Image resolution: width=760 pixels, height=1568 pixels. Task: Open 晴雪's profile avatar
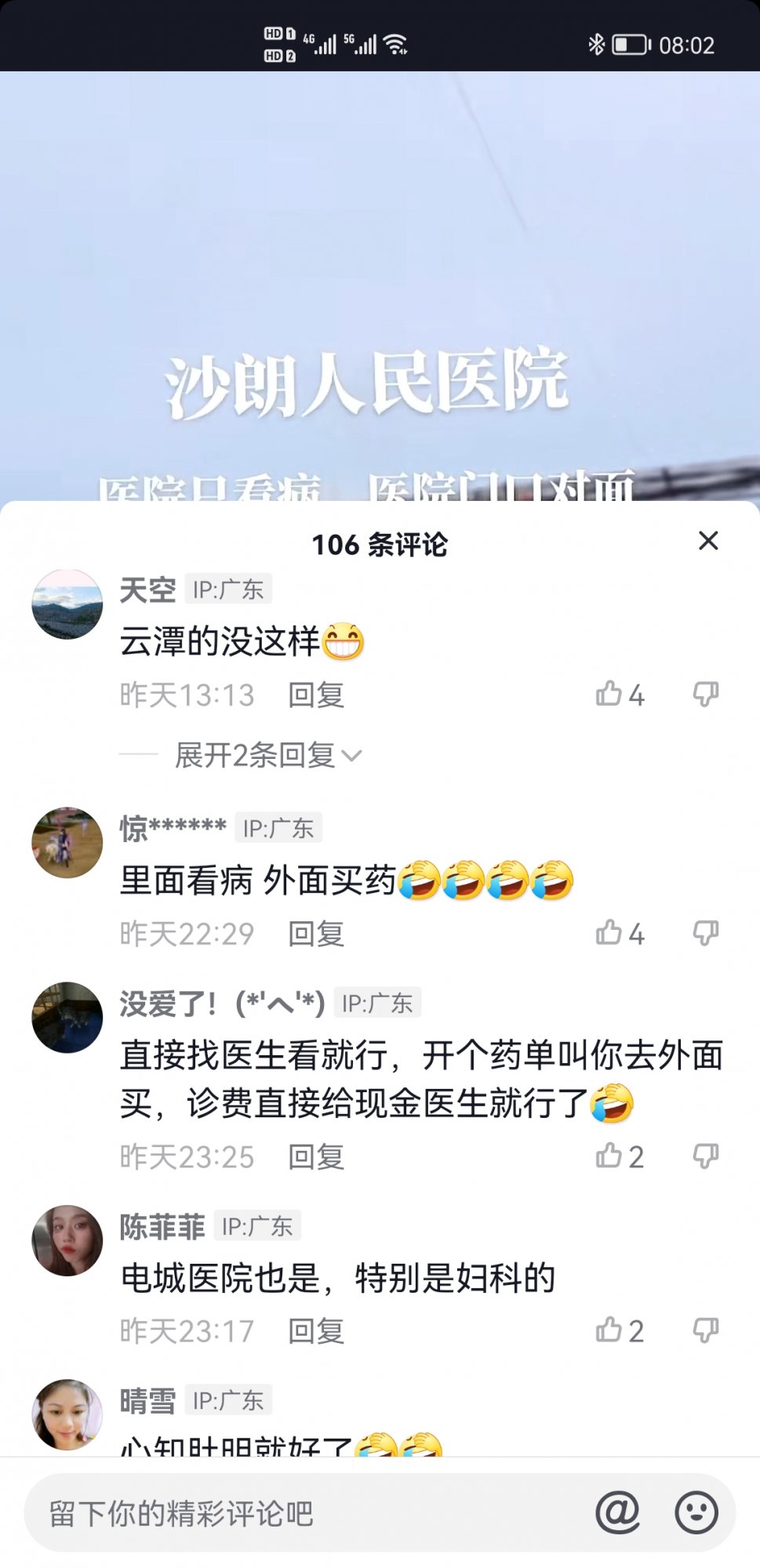67,1414
